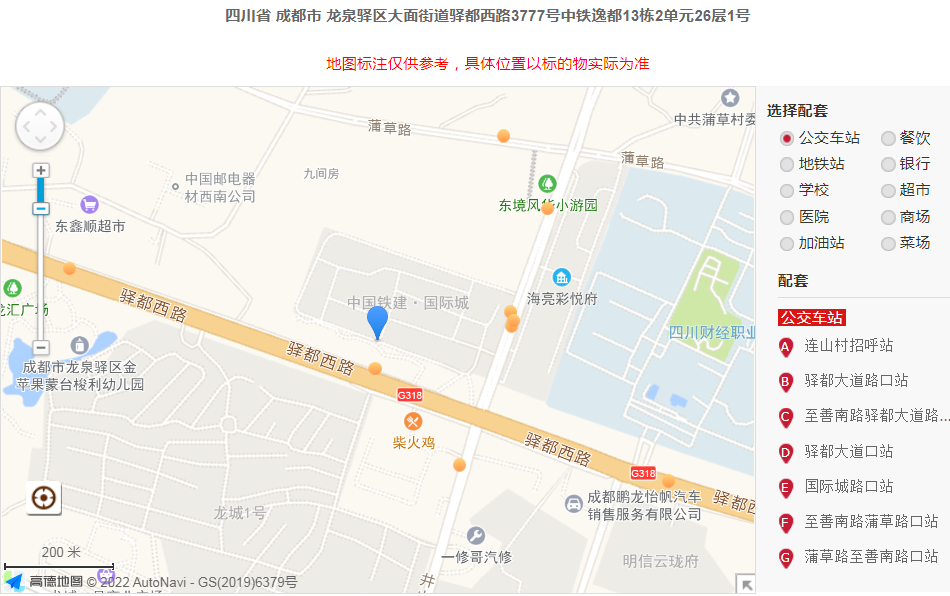
Task: Select the 餐饮 radio option
Action: [x=888, y=138]
